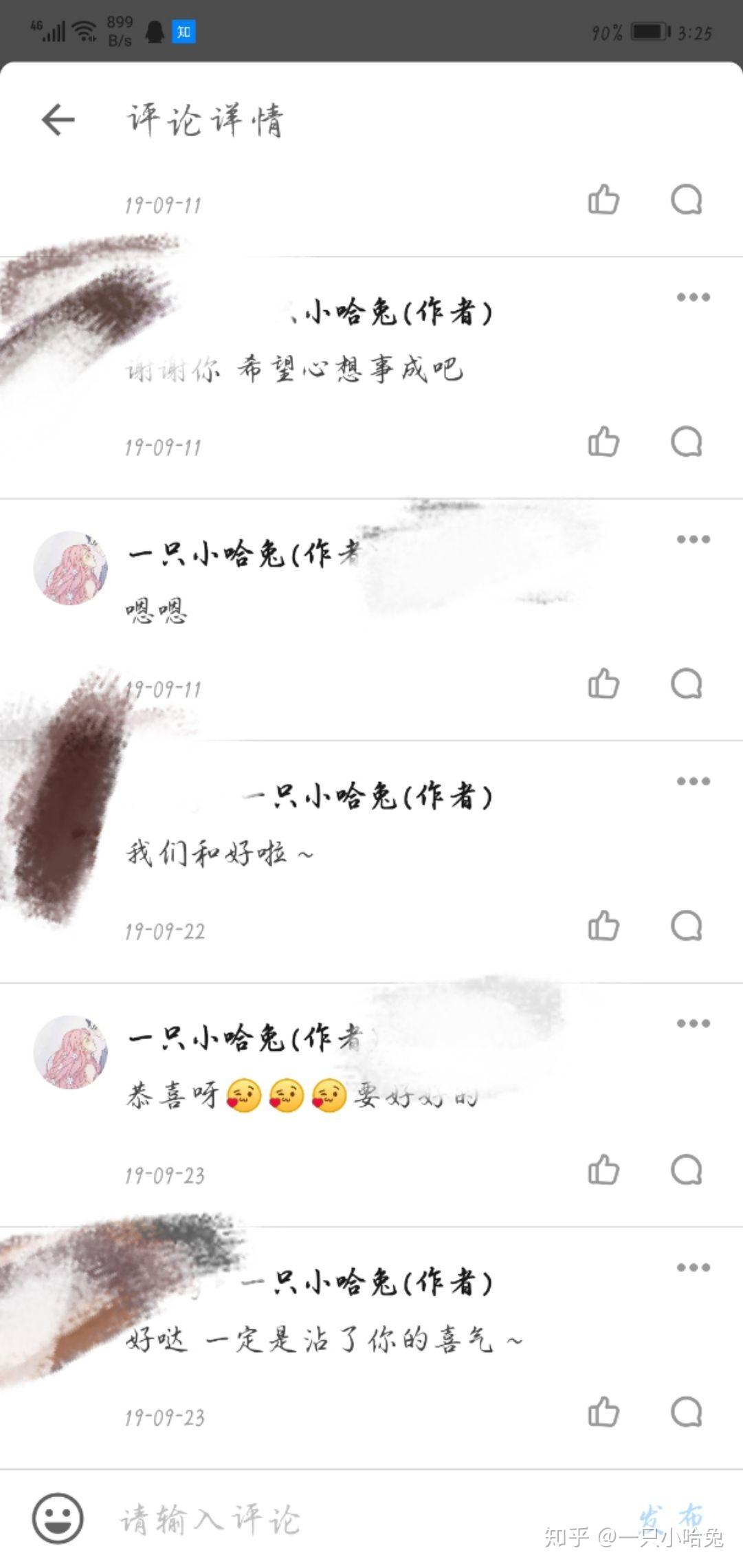Like the "恭喜呀" comment

pos(603,1169)
